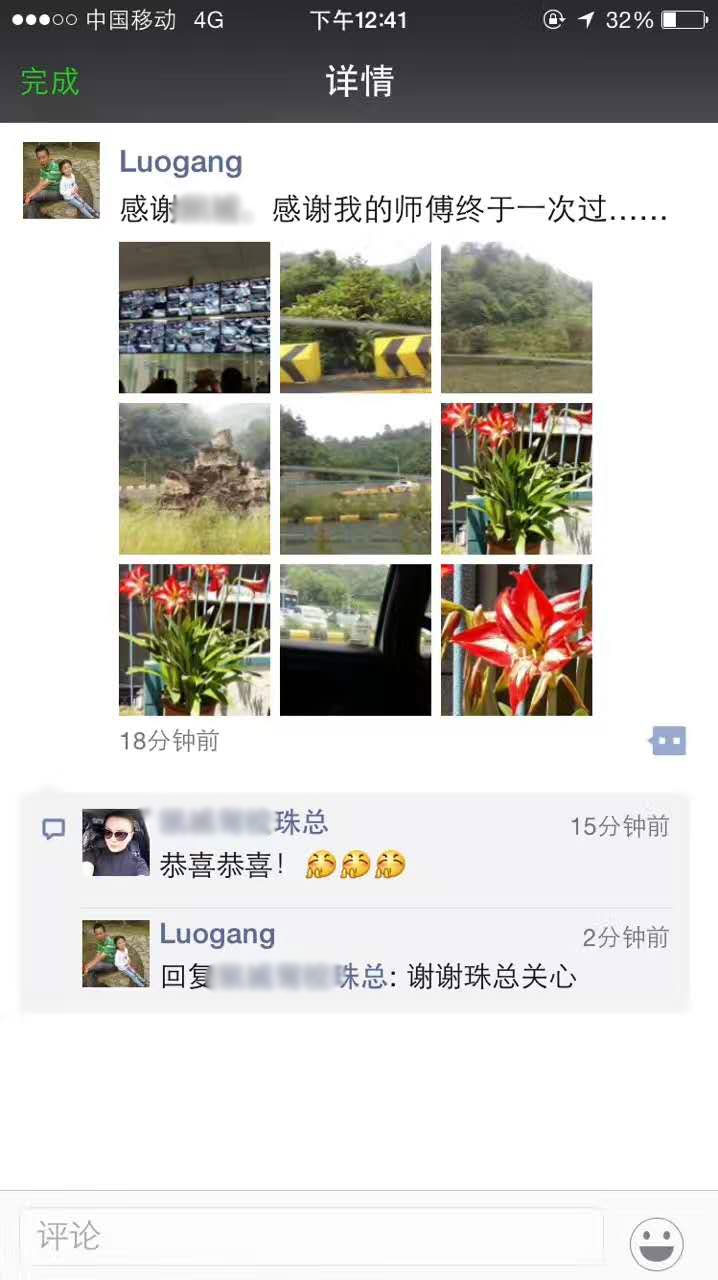718x1280 pixels.
Task: Open the misty green hillside photo
Action: tap(516, 317)
